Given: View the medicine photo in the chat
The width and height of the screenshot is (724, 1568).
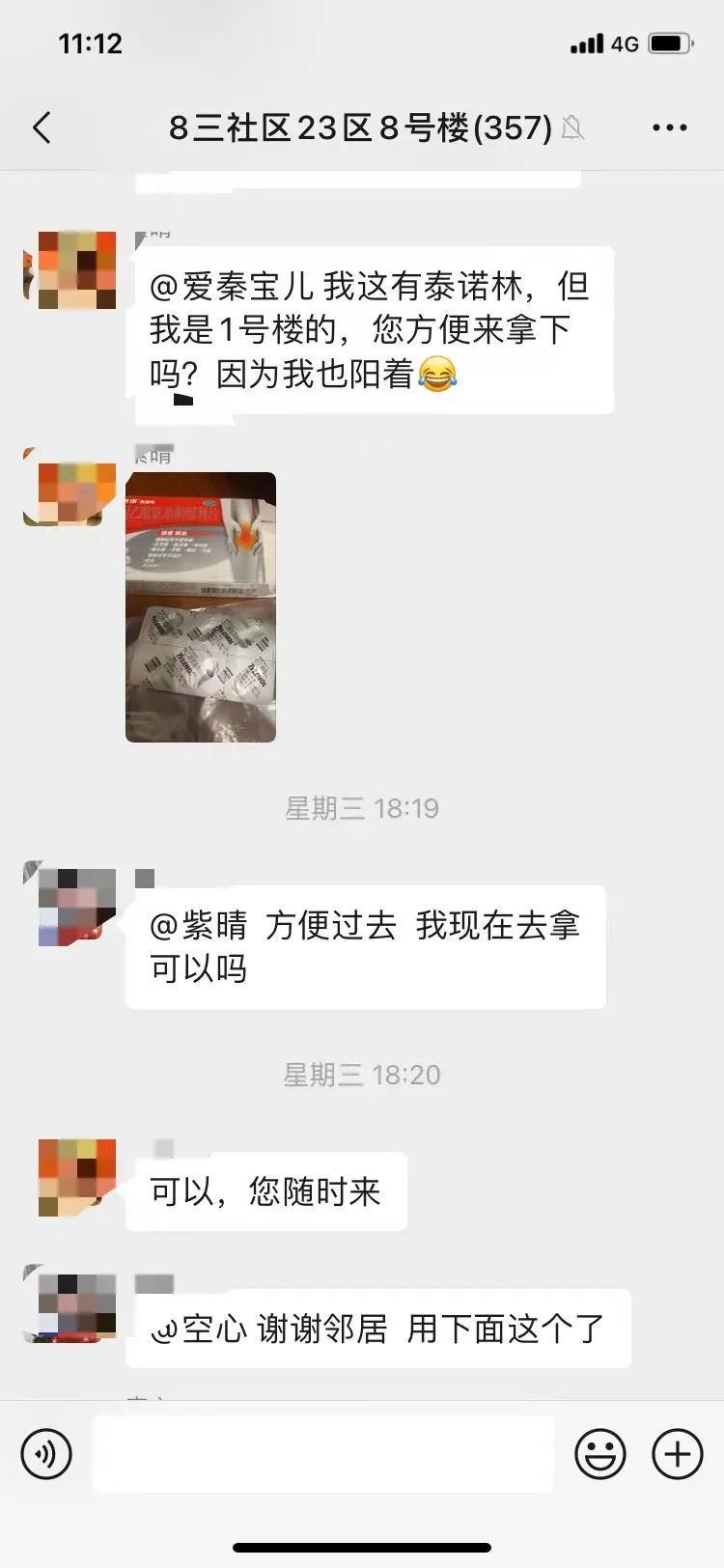Looking at the screenshot, I should click(201, 606).
